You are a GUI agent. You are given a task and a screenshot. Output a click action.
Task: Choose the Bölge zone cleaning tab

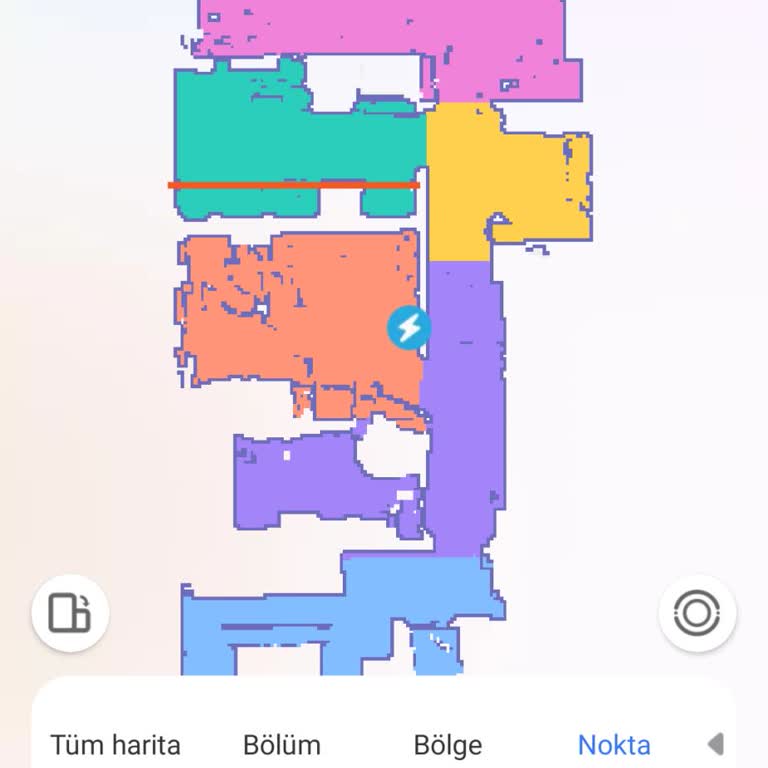point(448,745)
